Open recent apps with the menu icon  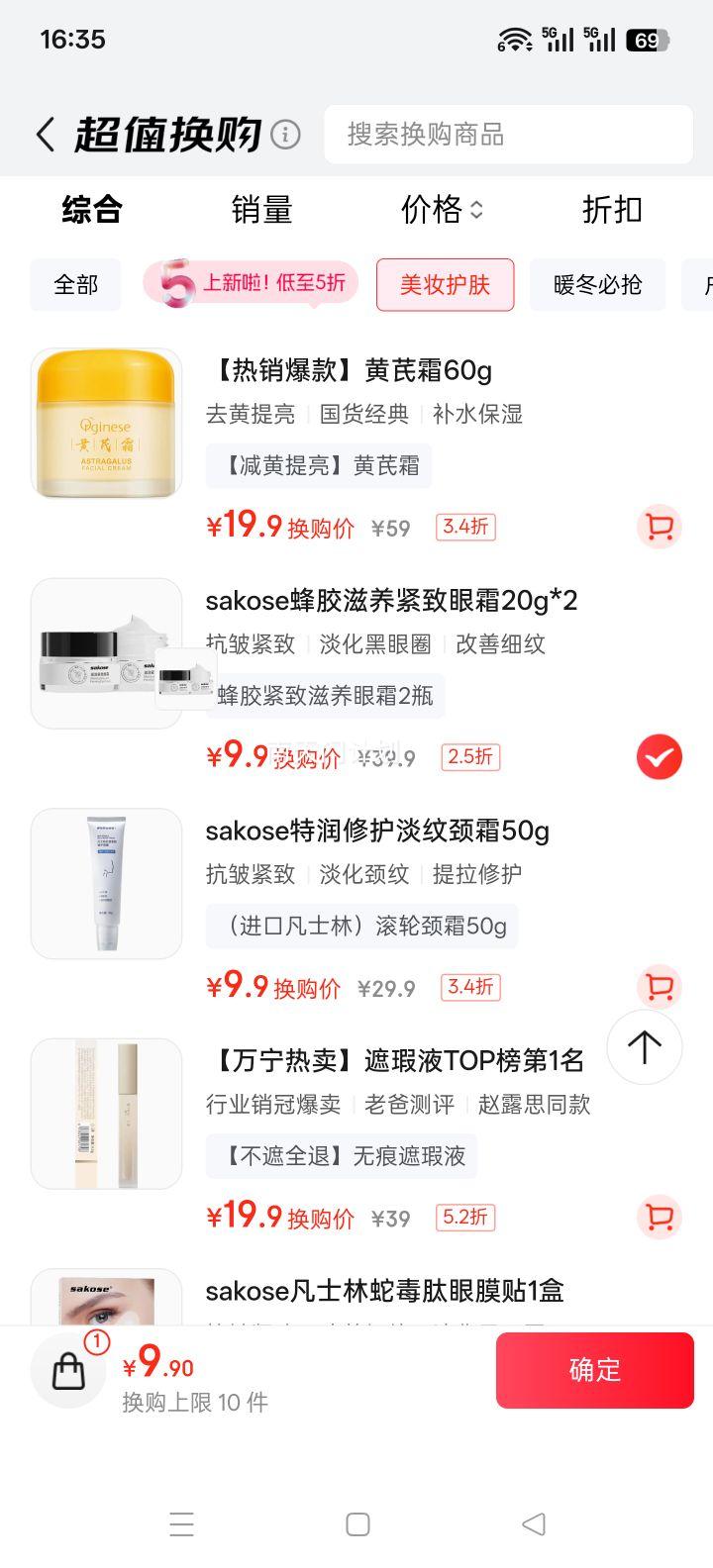[182, 1524]
